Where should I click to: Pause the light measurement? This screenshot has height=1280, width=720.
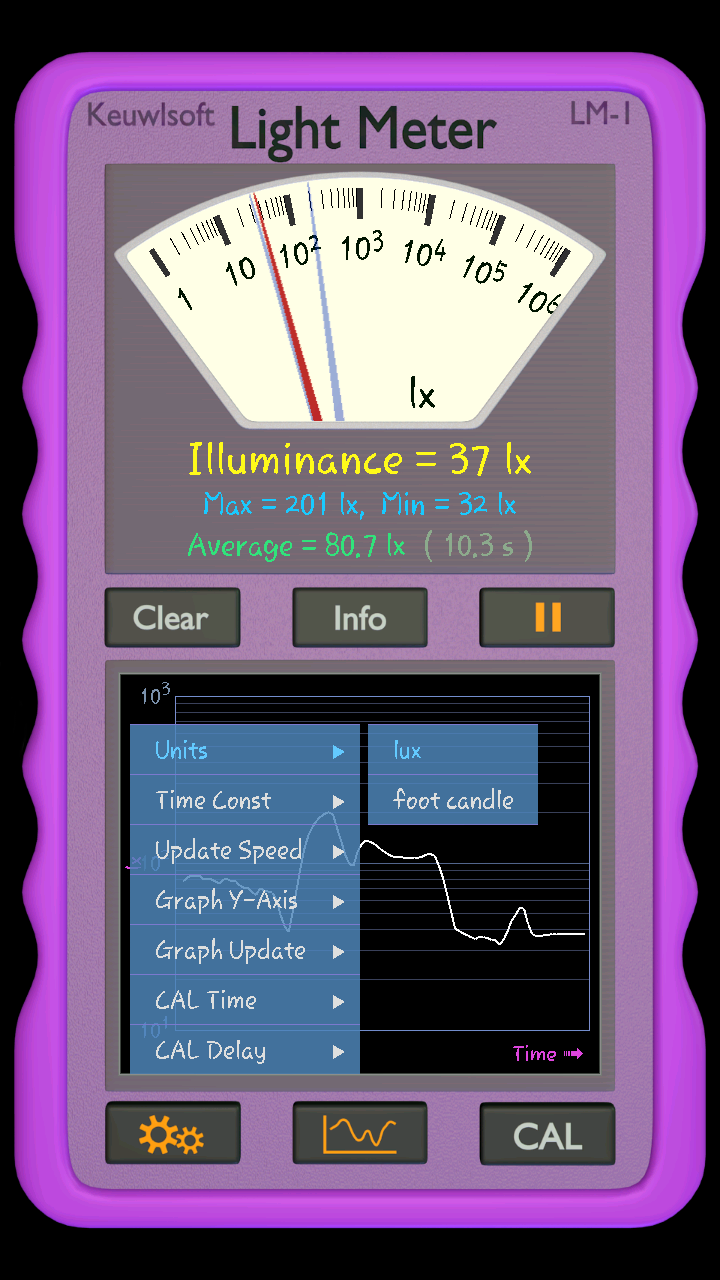(547, 618)
